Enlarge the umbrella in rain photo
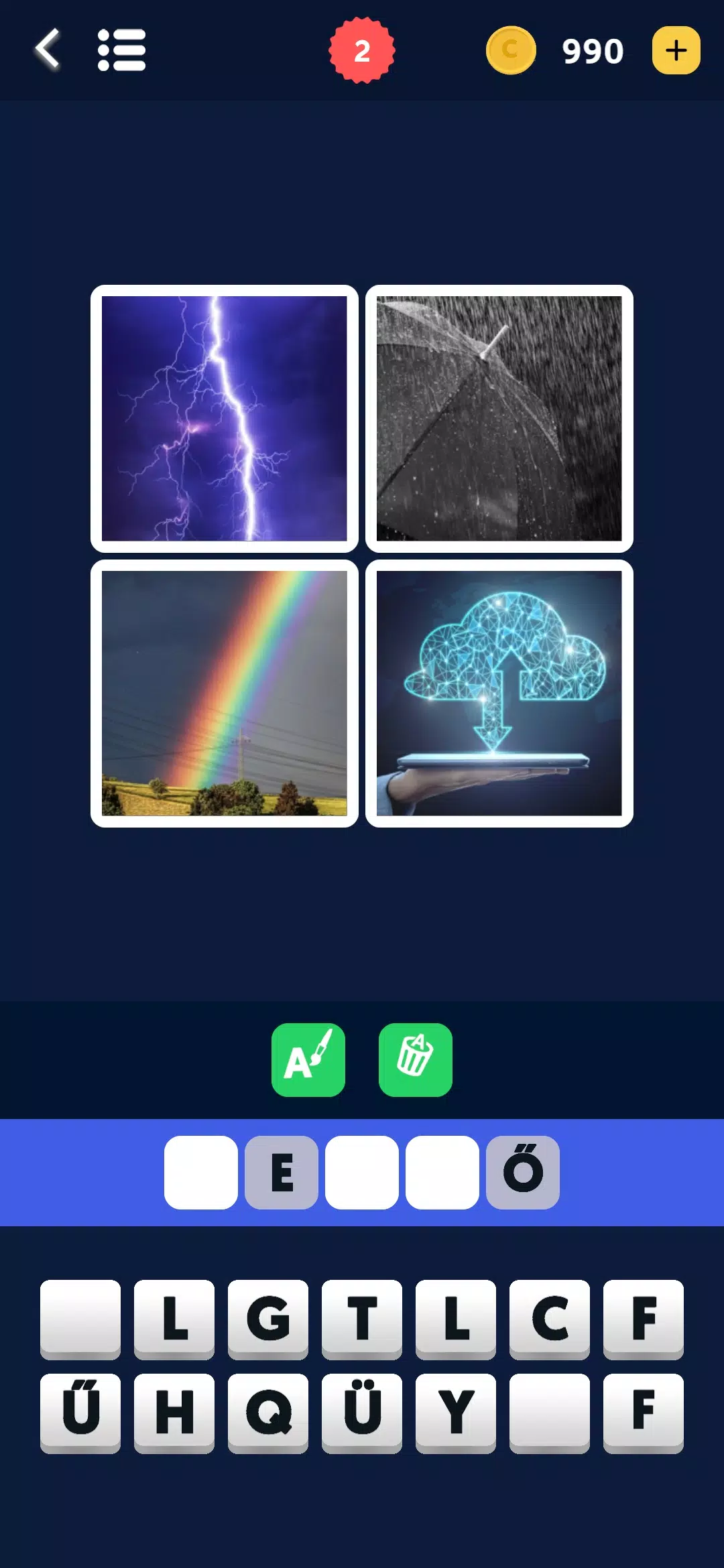Image resolution: width=724 pixels, height=1568 pixels. click(499, 419)
